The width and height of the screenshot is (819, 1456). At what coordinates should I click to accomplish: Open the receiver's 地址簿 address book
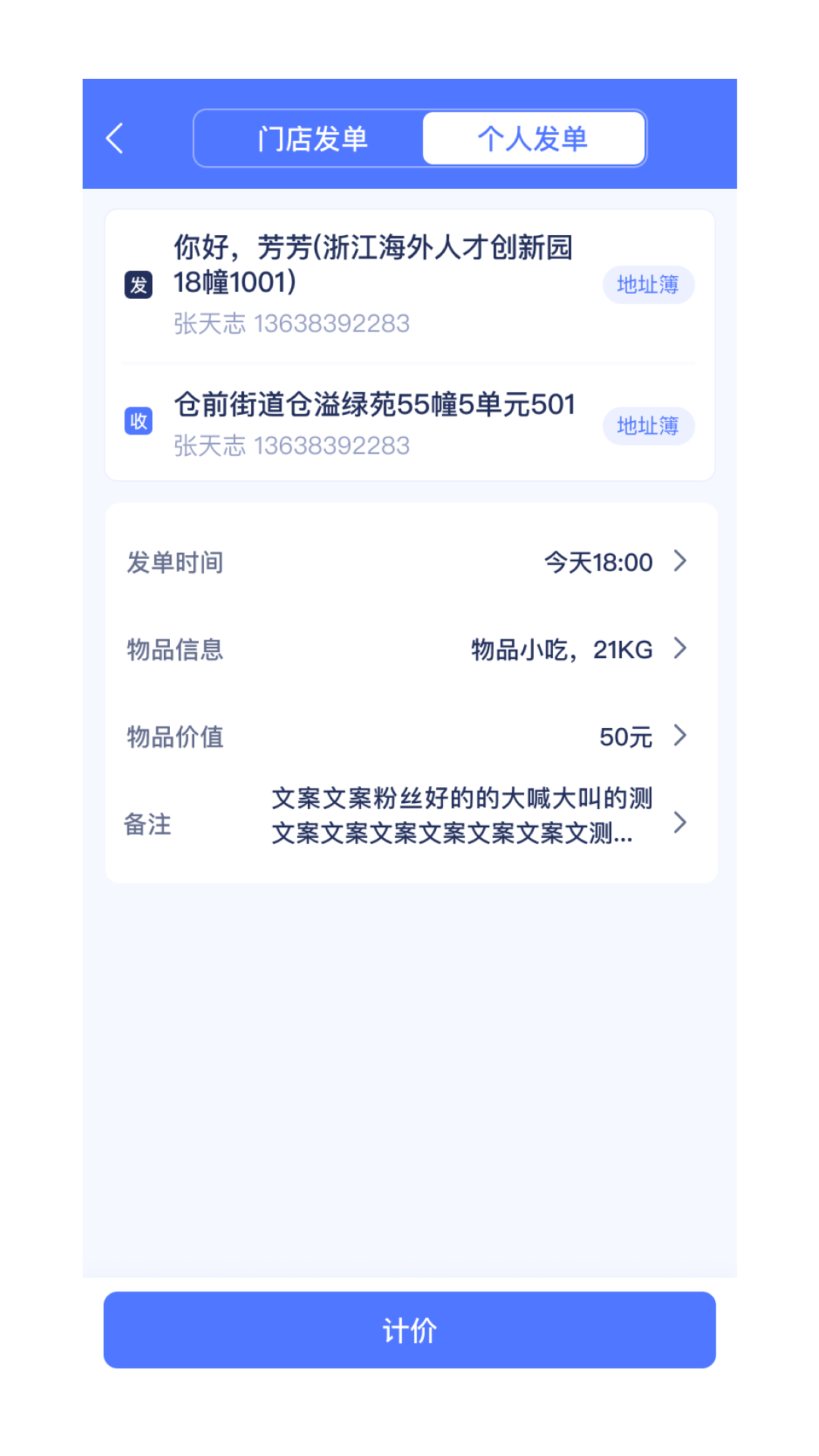click(648, 426)
